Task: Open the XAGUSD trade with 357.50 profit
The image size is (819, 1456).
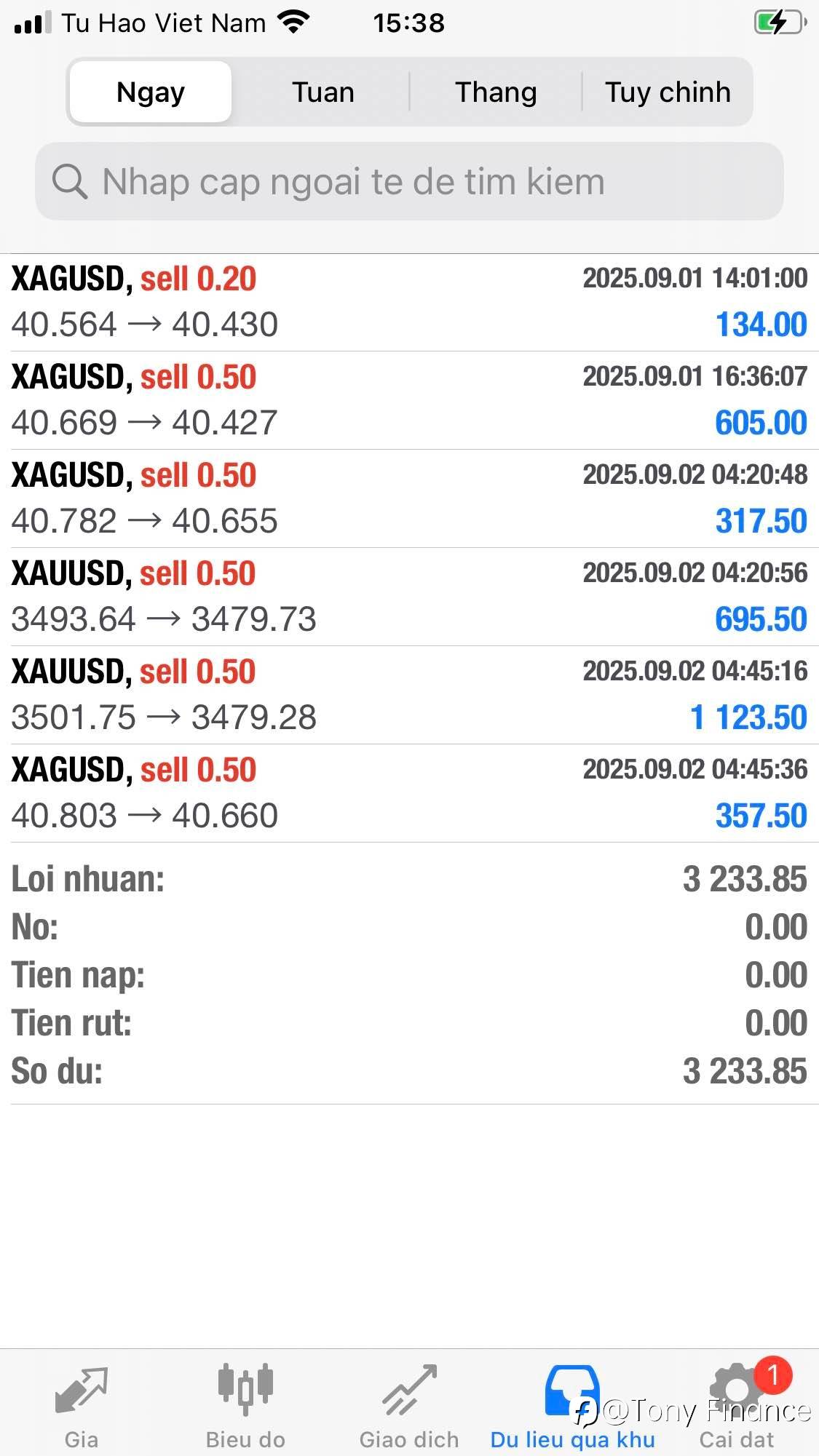Action: point(409,793)
